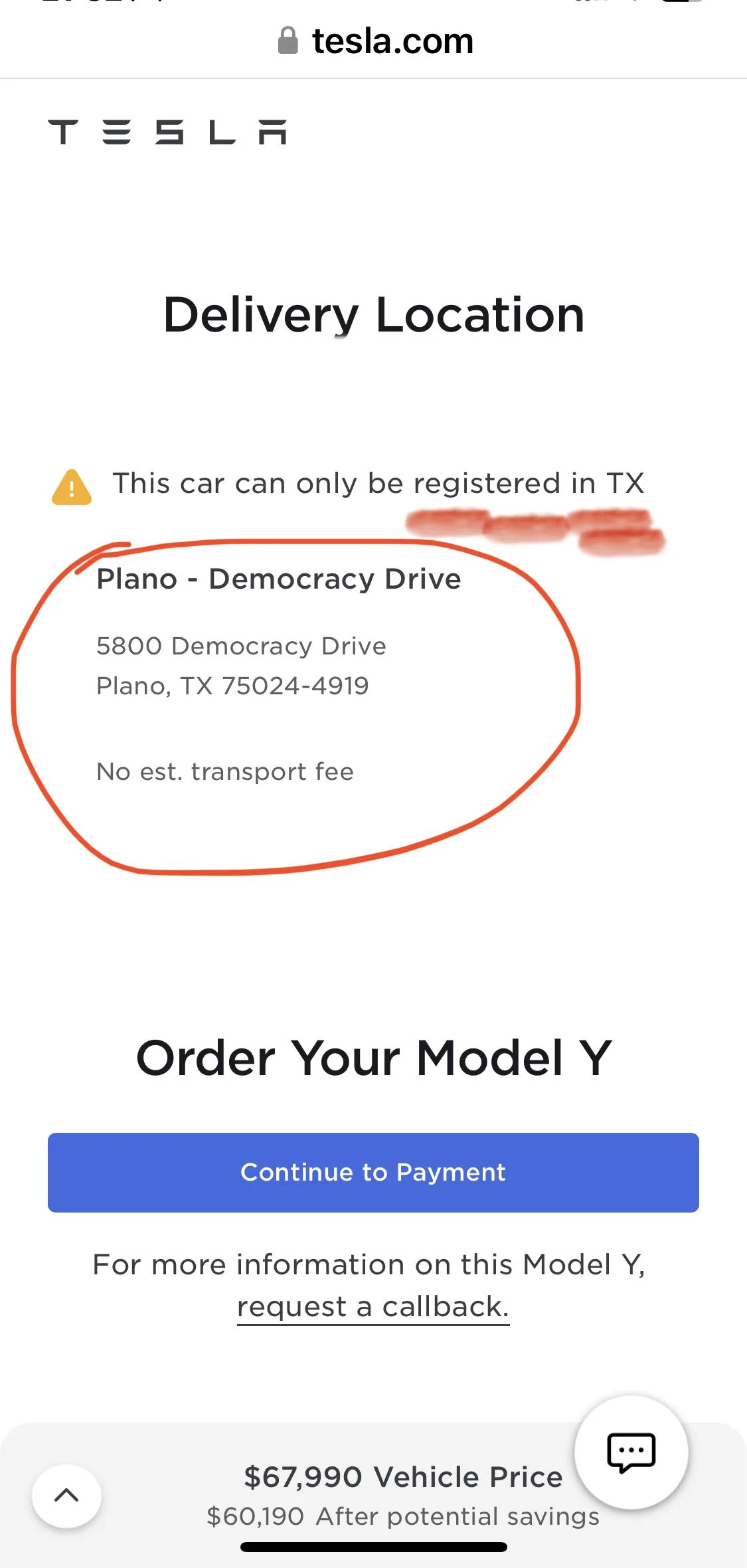The width and height of the screenshot is (747, 1568).
Task: Tap the $60,190 After potential savings text
Action: [x=402, y=1517]
